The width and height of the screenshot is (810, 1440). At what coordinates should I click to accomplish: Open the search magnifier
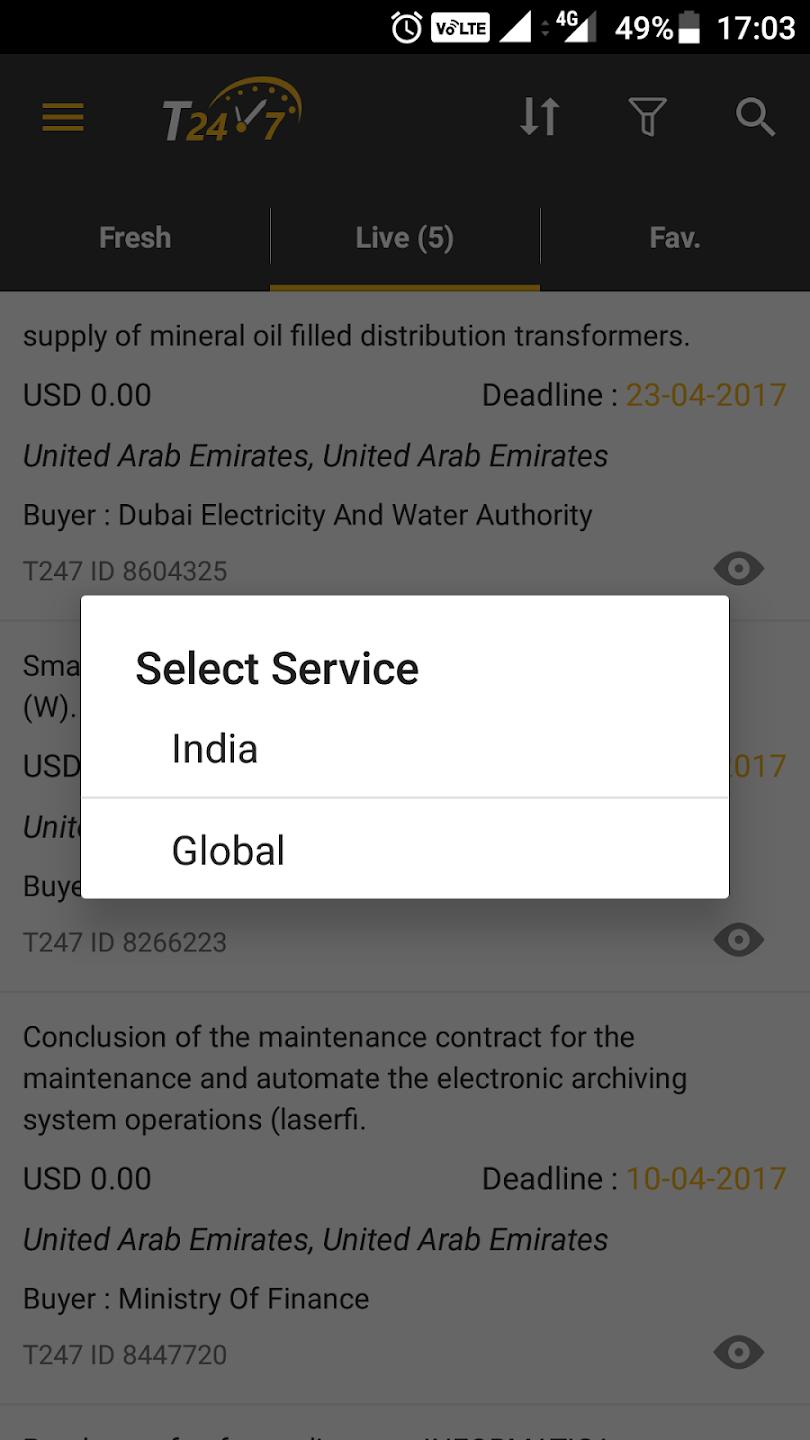(755, 118)
